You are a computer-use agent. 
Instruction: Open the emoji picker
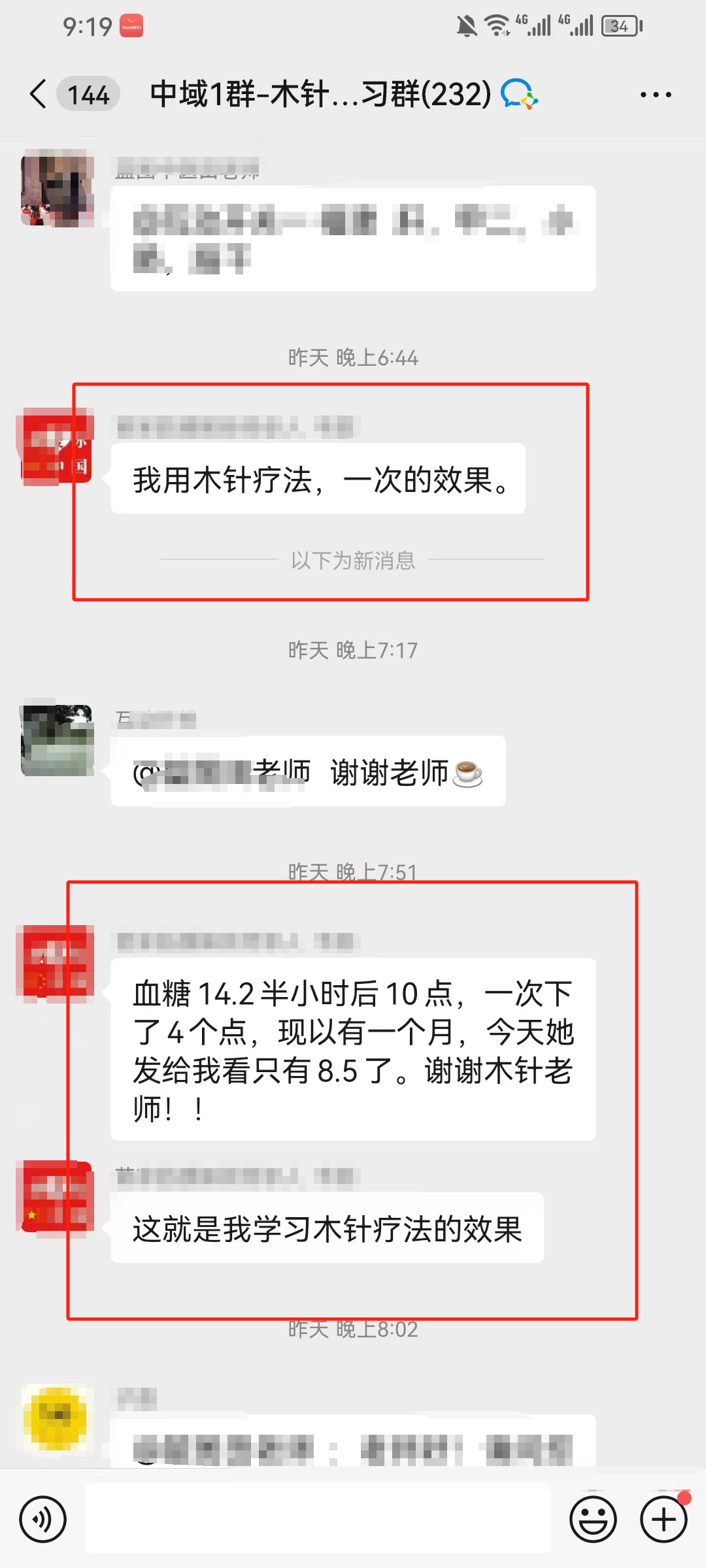coord(593,1519)
